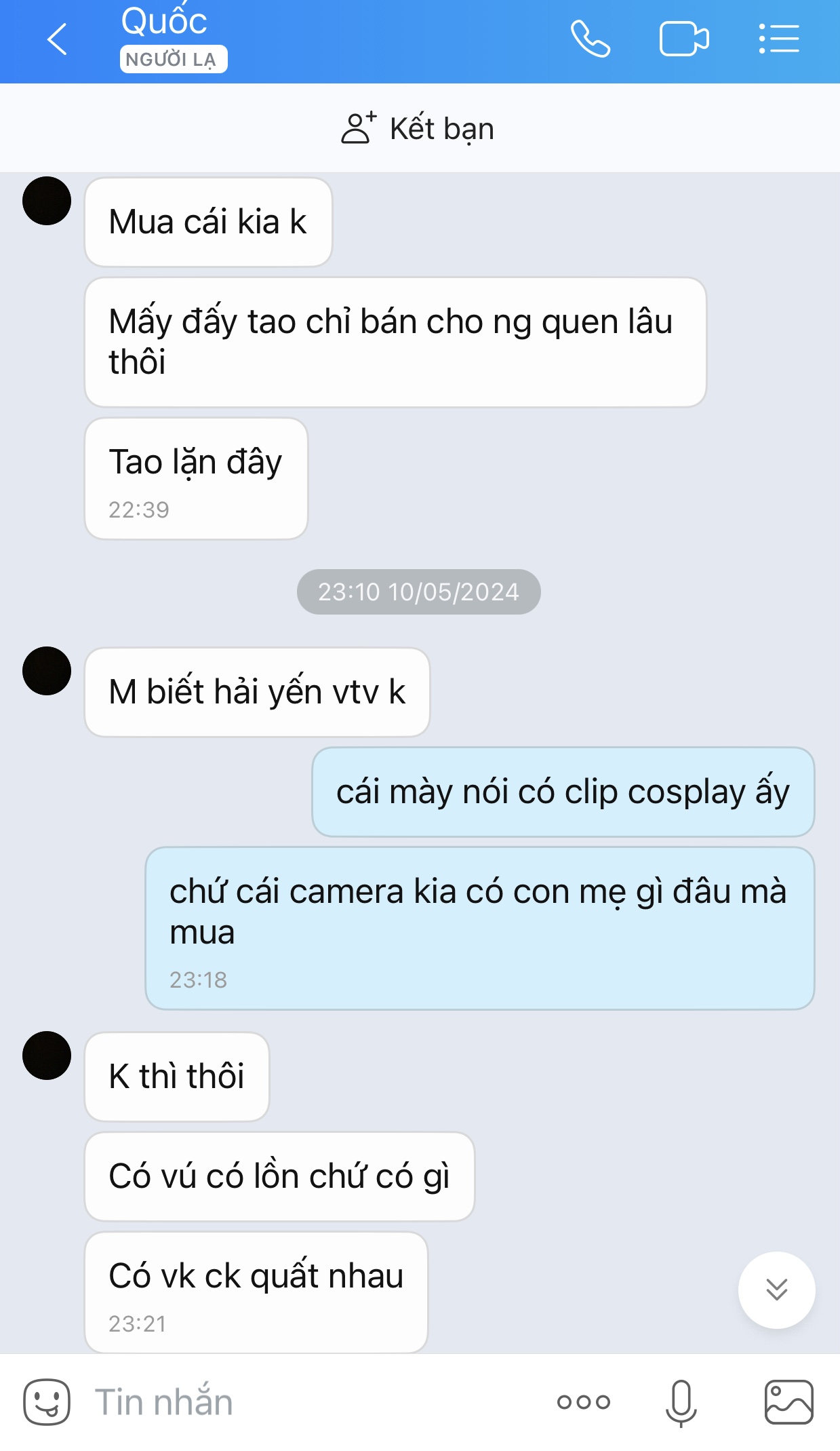Tap Kết bạn to add friend
This screenshot has width=840, height=1451.
click(x=419, y=128)
